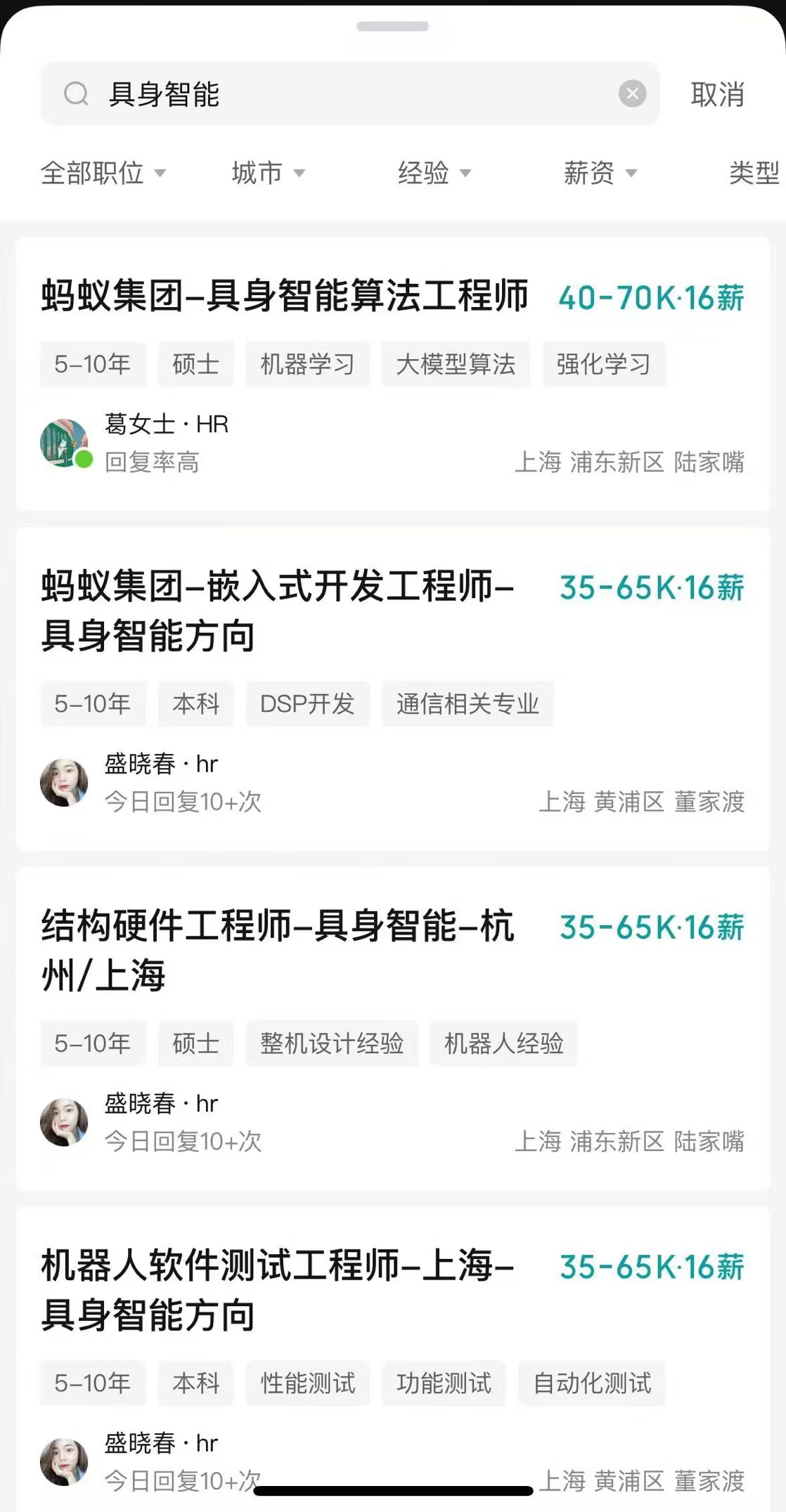Tap the search input showing 具身智能
This screenshot has height=1512, width=786.
point(281,95)
